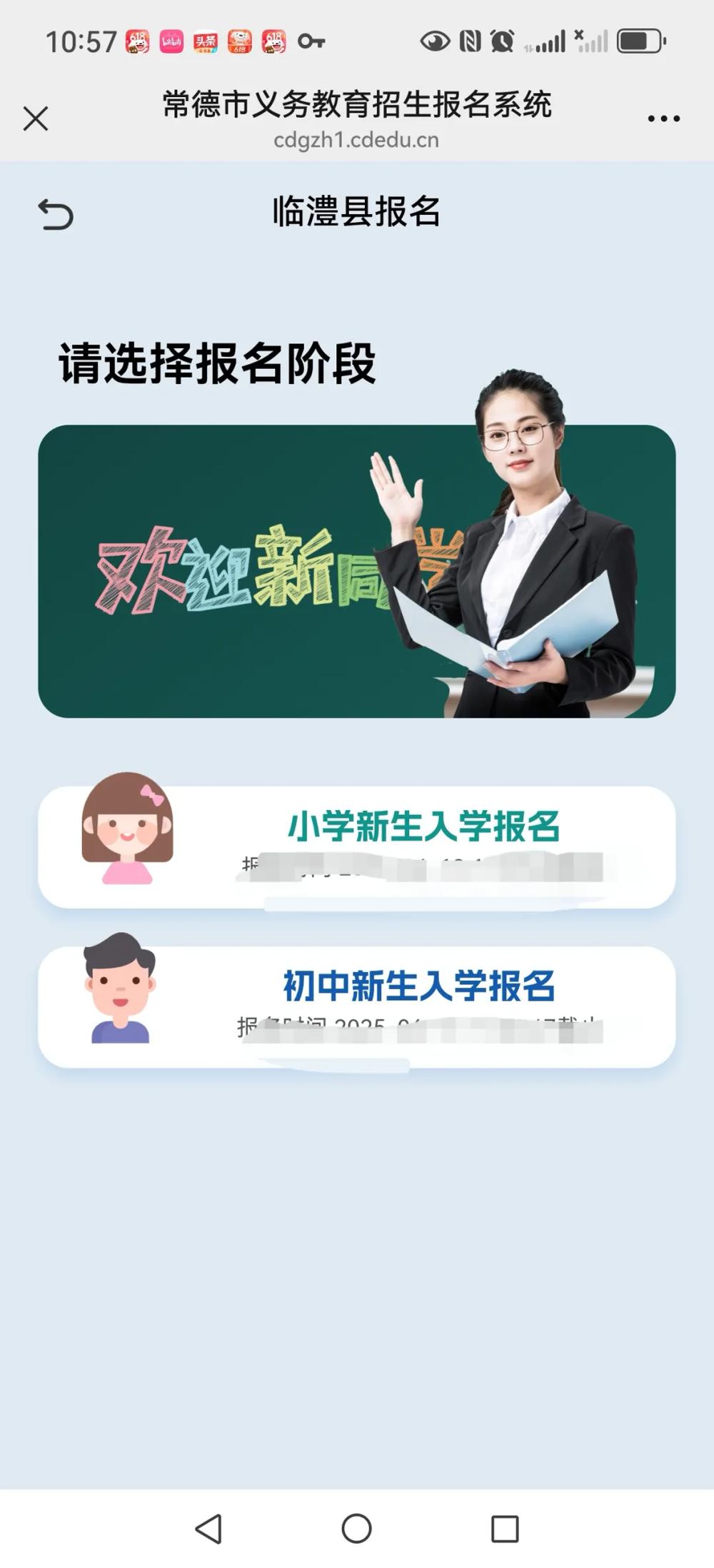Go back using the return arrow
Screen dimensions: 714x1568
56,215
